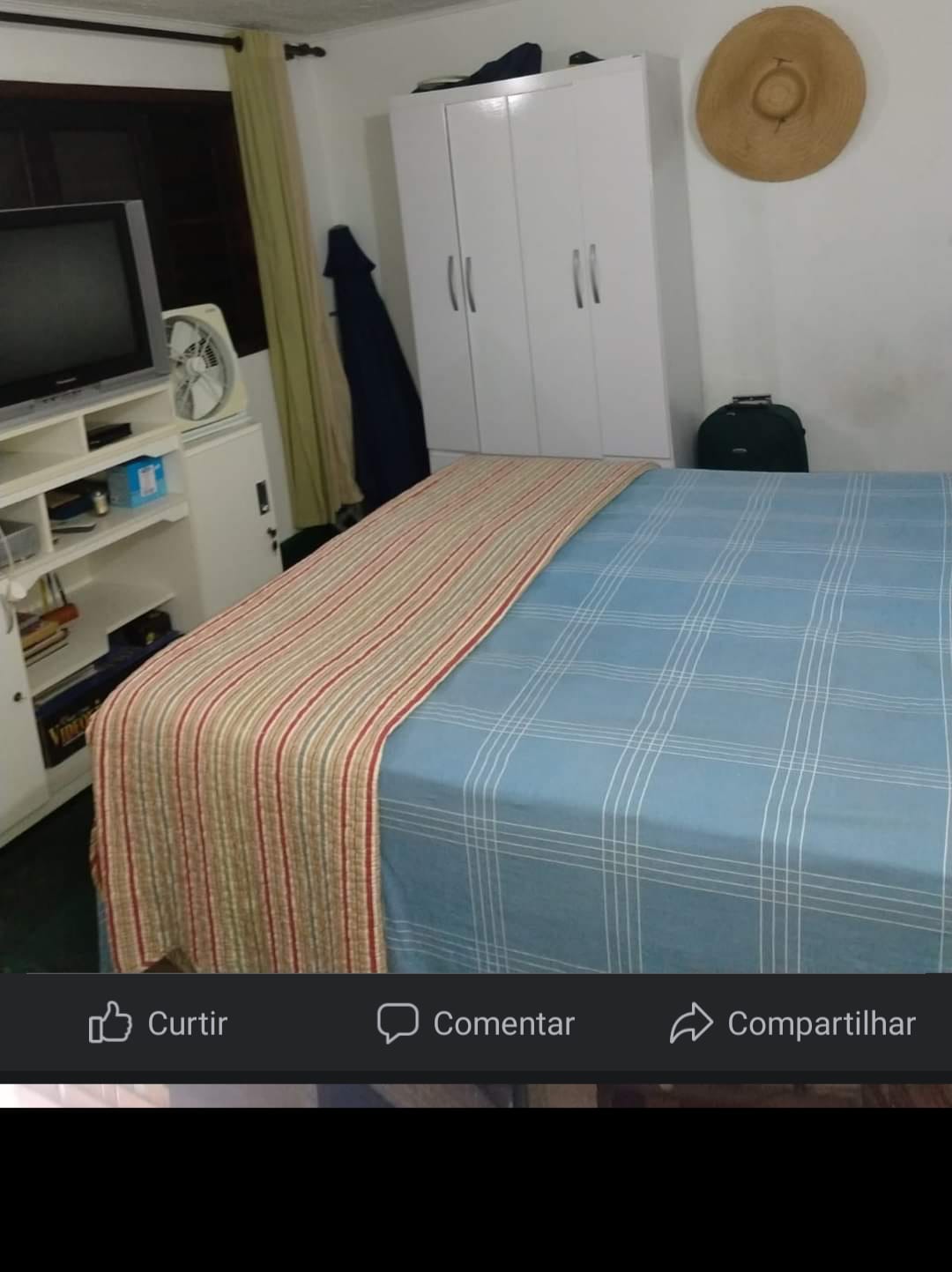Open comments with the Comentar button

pyautogui.click(x=476, y=1023)
